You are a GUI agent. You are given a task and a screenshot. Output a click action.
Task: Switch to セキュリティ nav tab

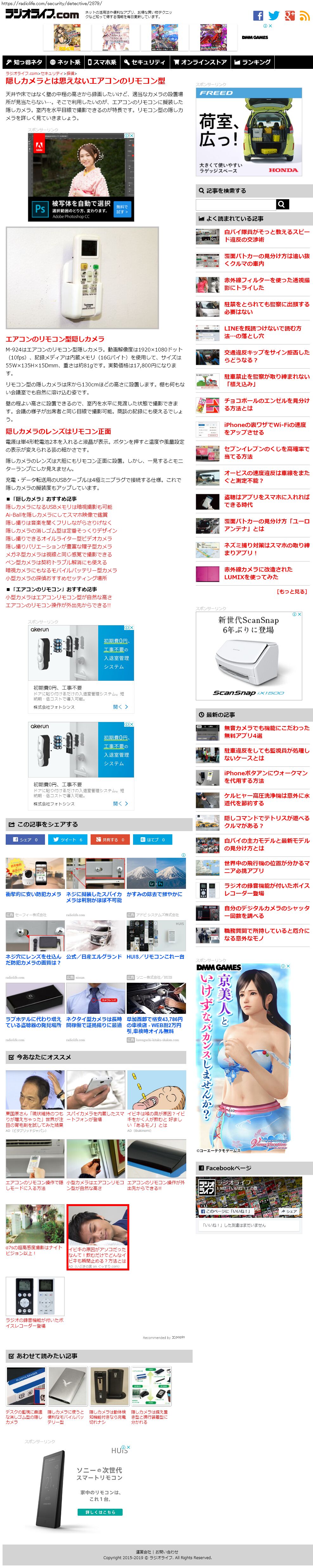pyautogui.click(x=145, y=62)
